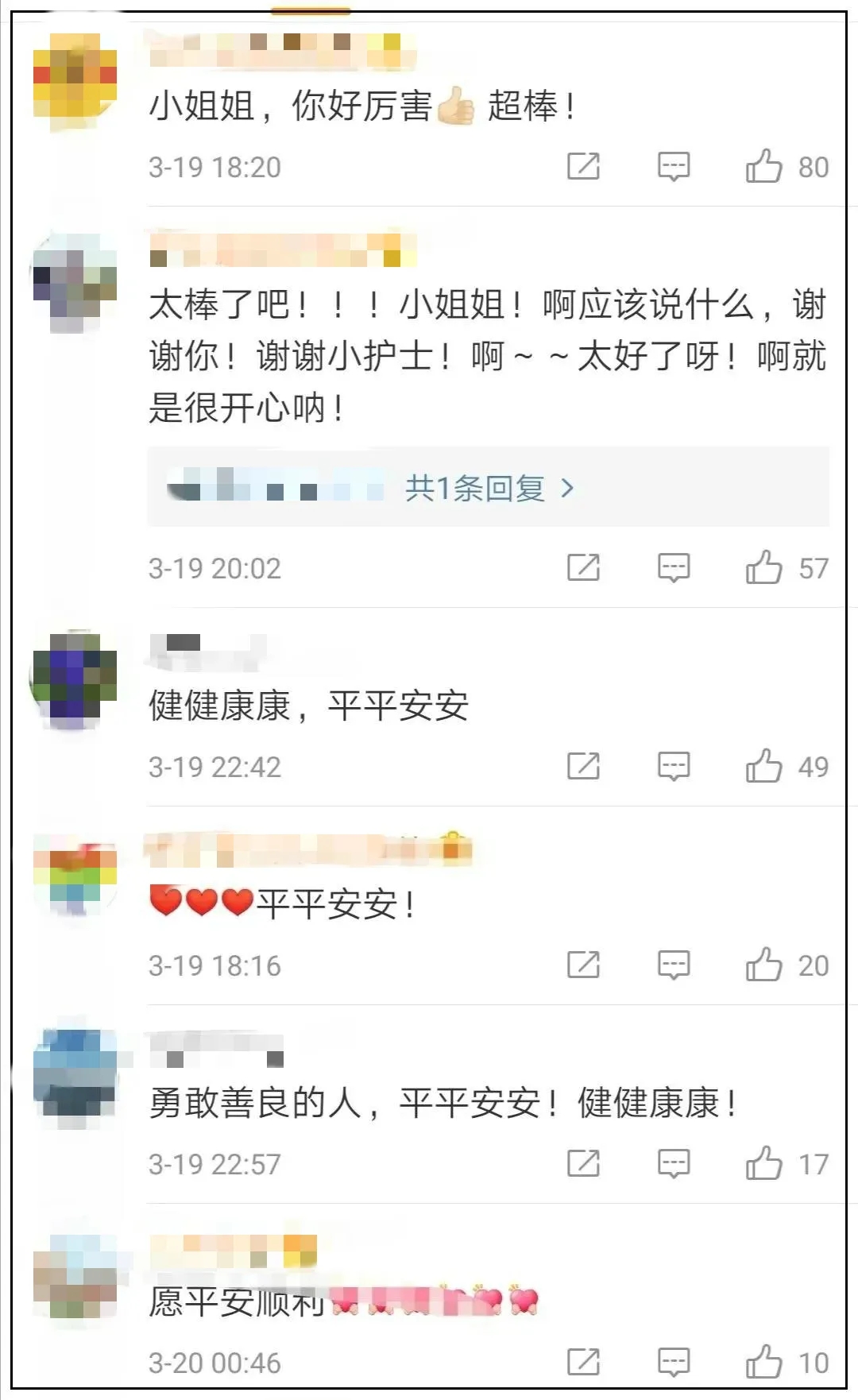
Task: Repost the comment posted 3-19 20:02
Action: click(x=583, y=567)
